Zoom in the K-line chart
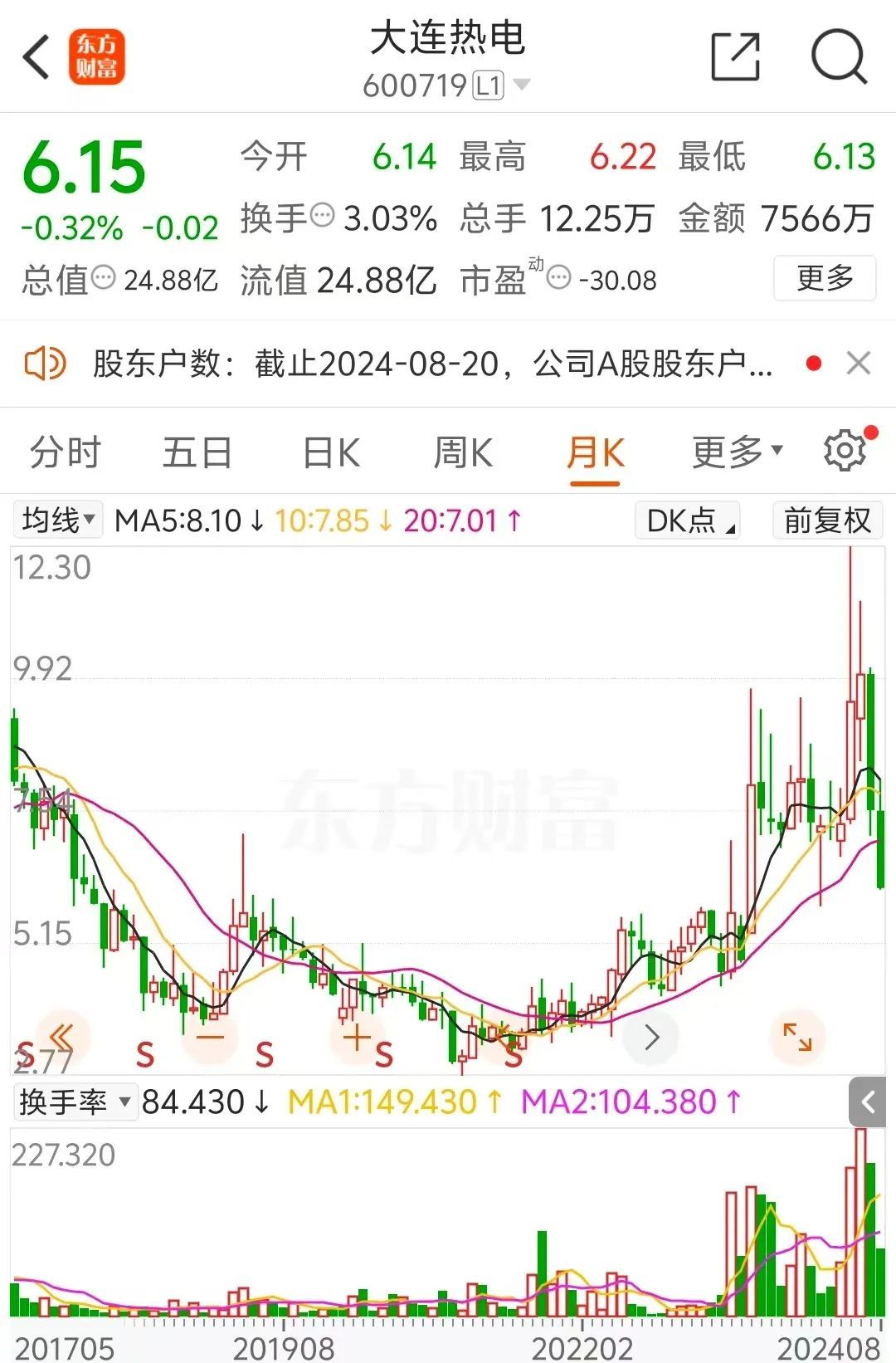The image size is (896, 1363). 357,1037
